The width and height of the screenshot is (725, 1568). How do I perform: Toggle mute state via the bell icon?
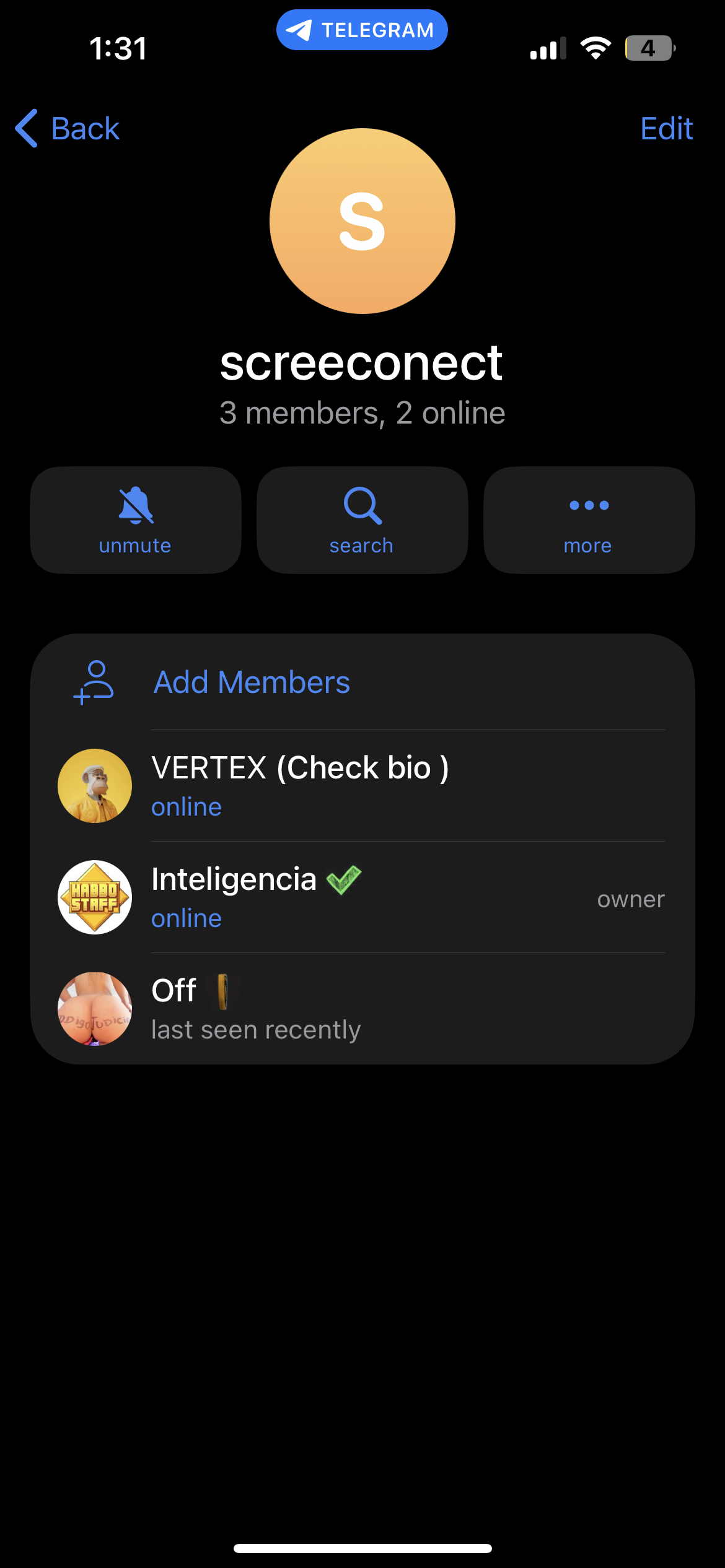pyautogui.click(x=135, y=505)
